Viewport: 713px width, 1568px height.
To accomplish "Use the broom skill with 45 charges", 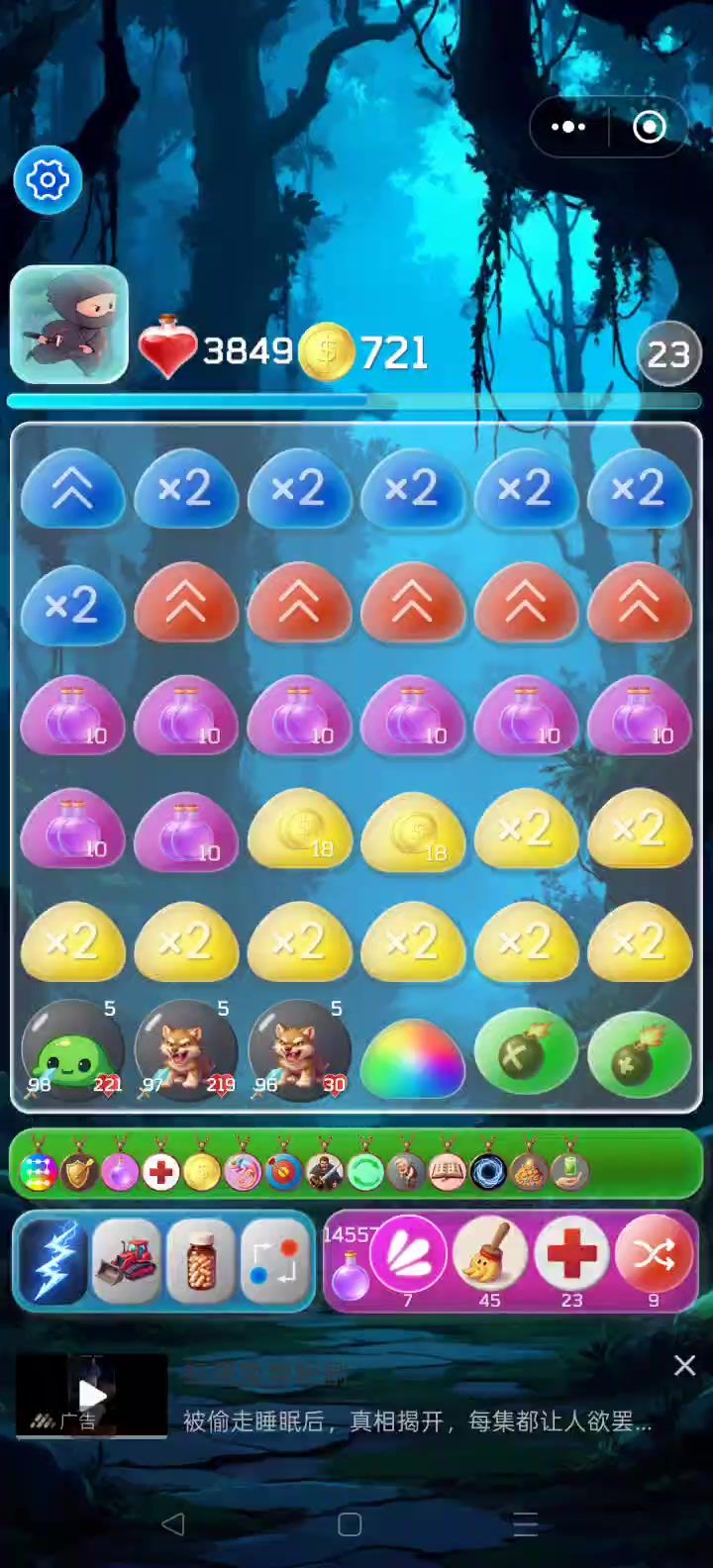I will click(x=489, y=1255).
